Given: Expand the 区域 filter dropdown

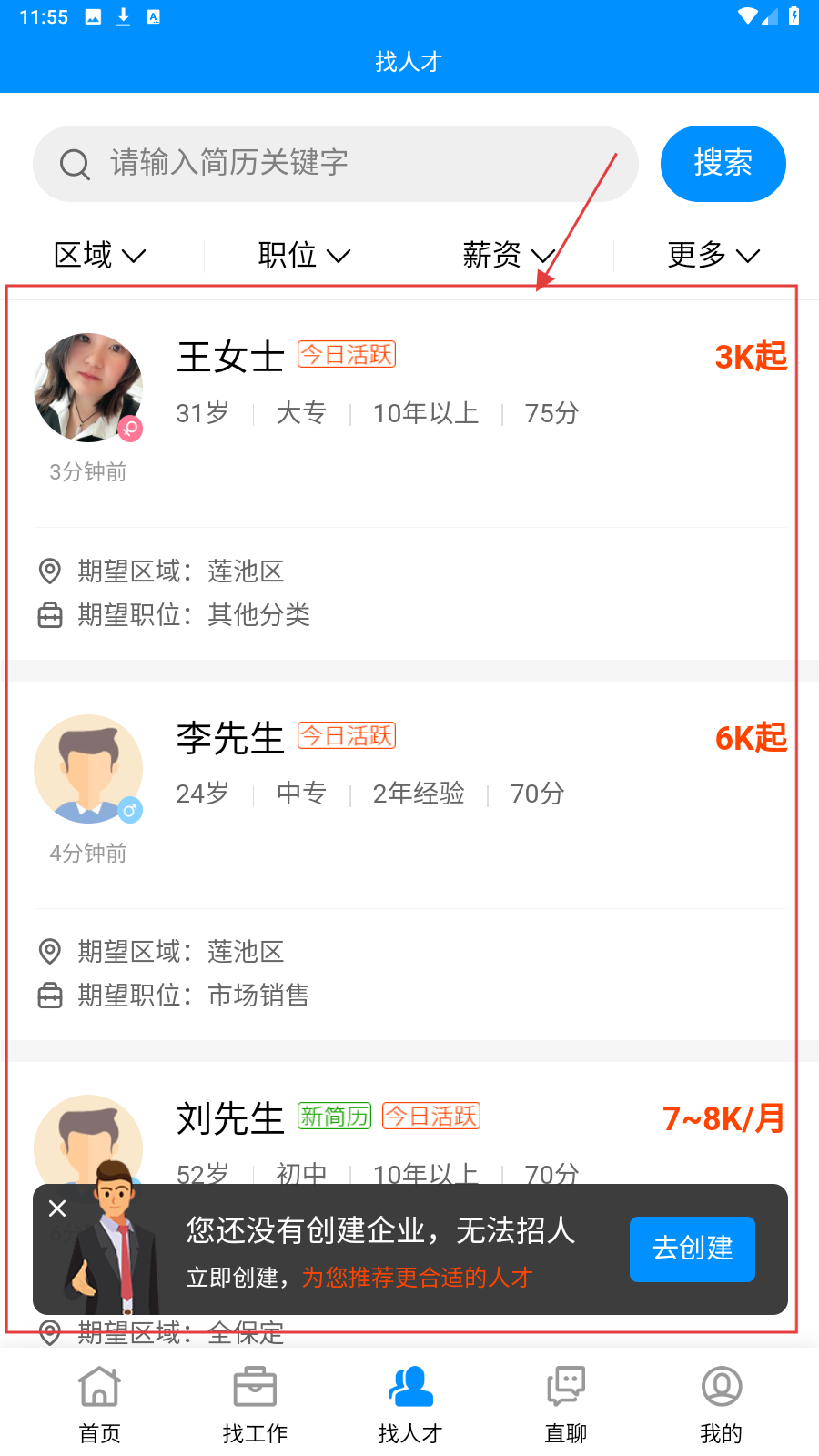Looking at the screenshot, I should pyautogui.click(x=100, y=256).
